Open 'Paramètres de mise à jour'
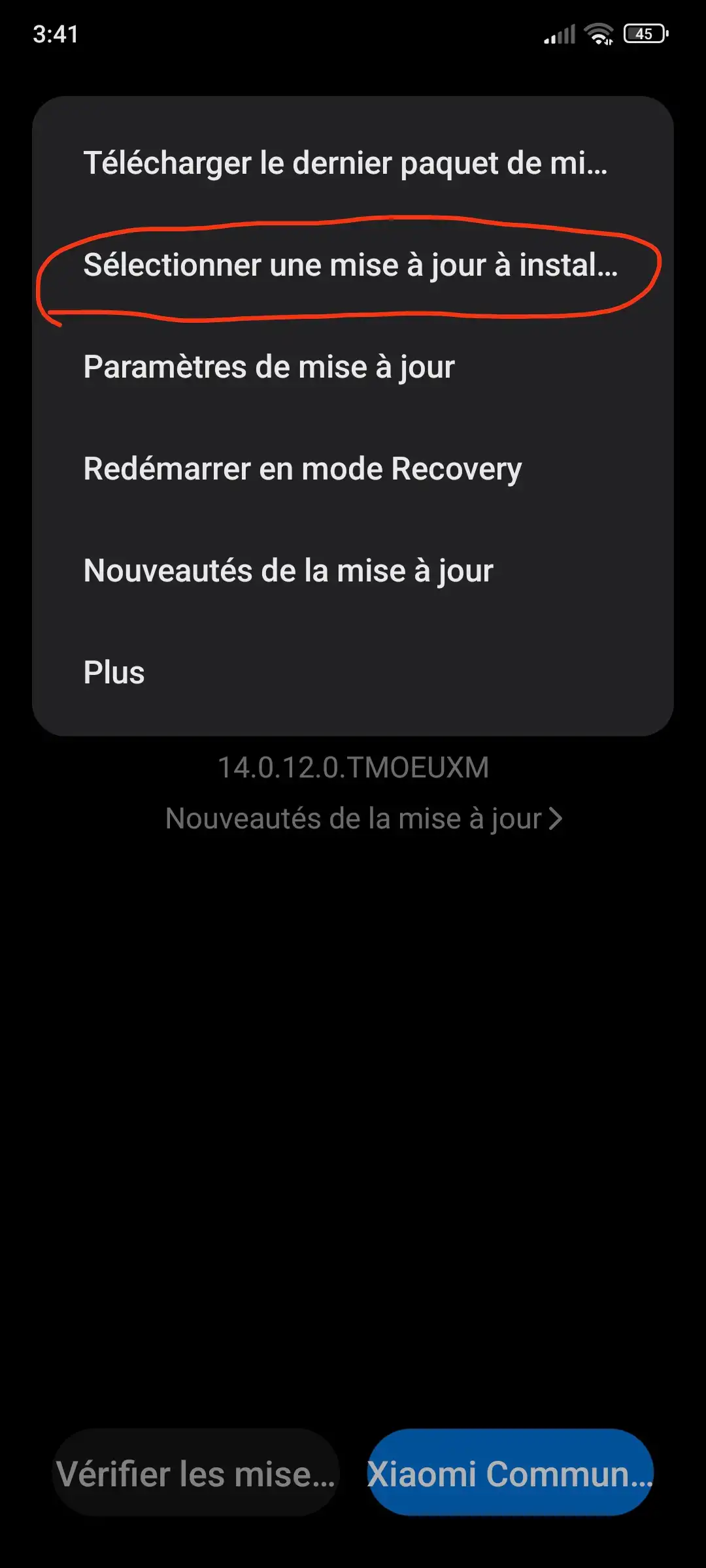Viewport: 706px width, 1568px height. pyautogui.click(x=269, y=368)
